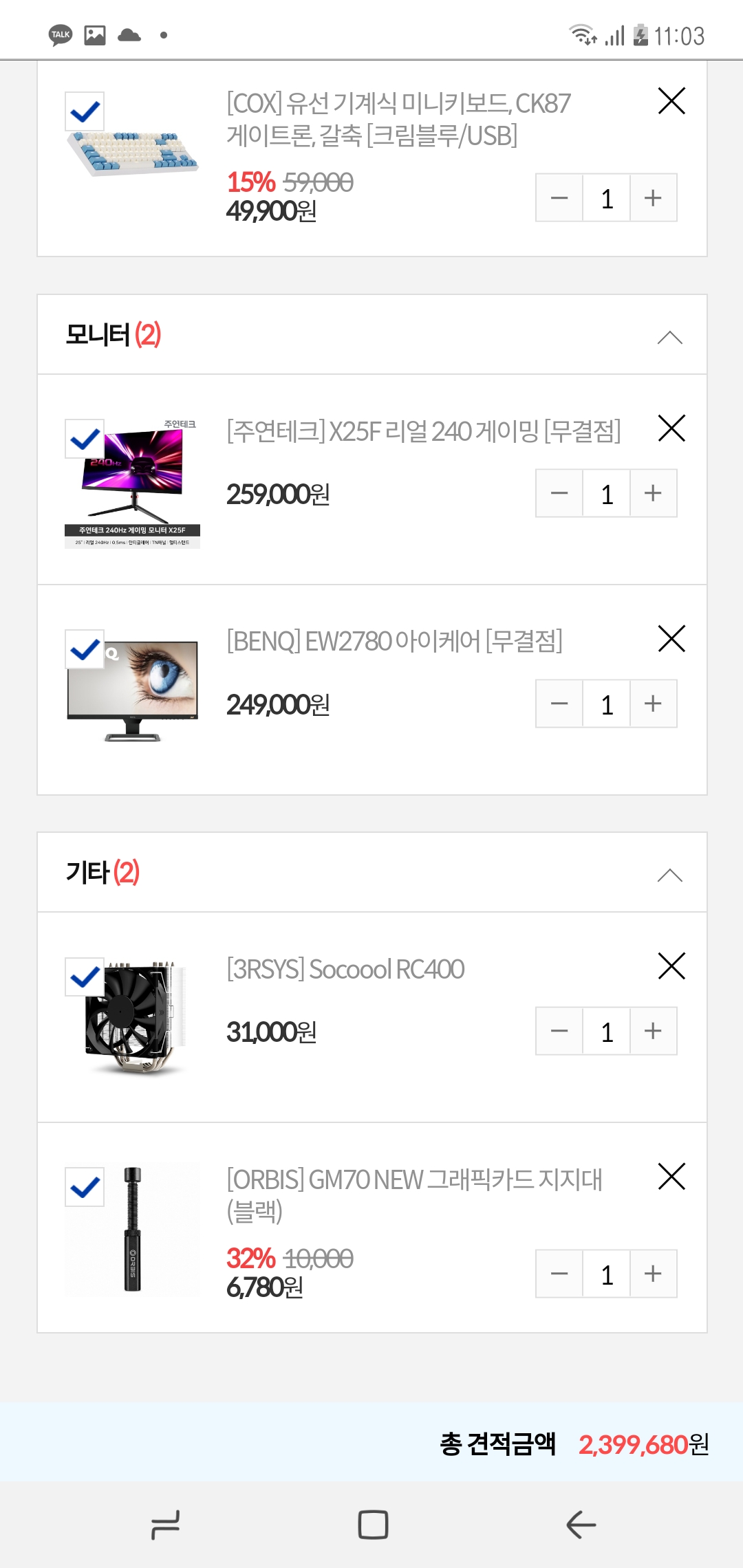Screen dimensions: 743x1568
Task: Remove the ORBIS GM70 지지대 from the list
Action: 671,1177
